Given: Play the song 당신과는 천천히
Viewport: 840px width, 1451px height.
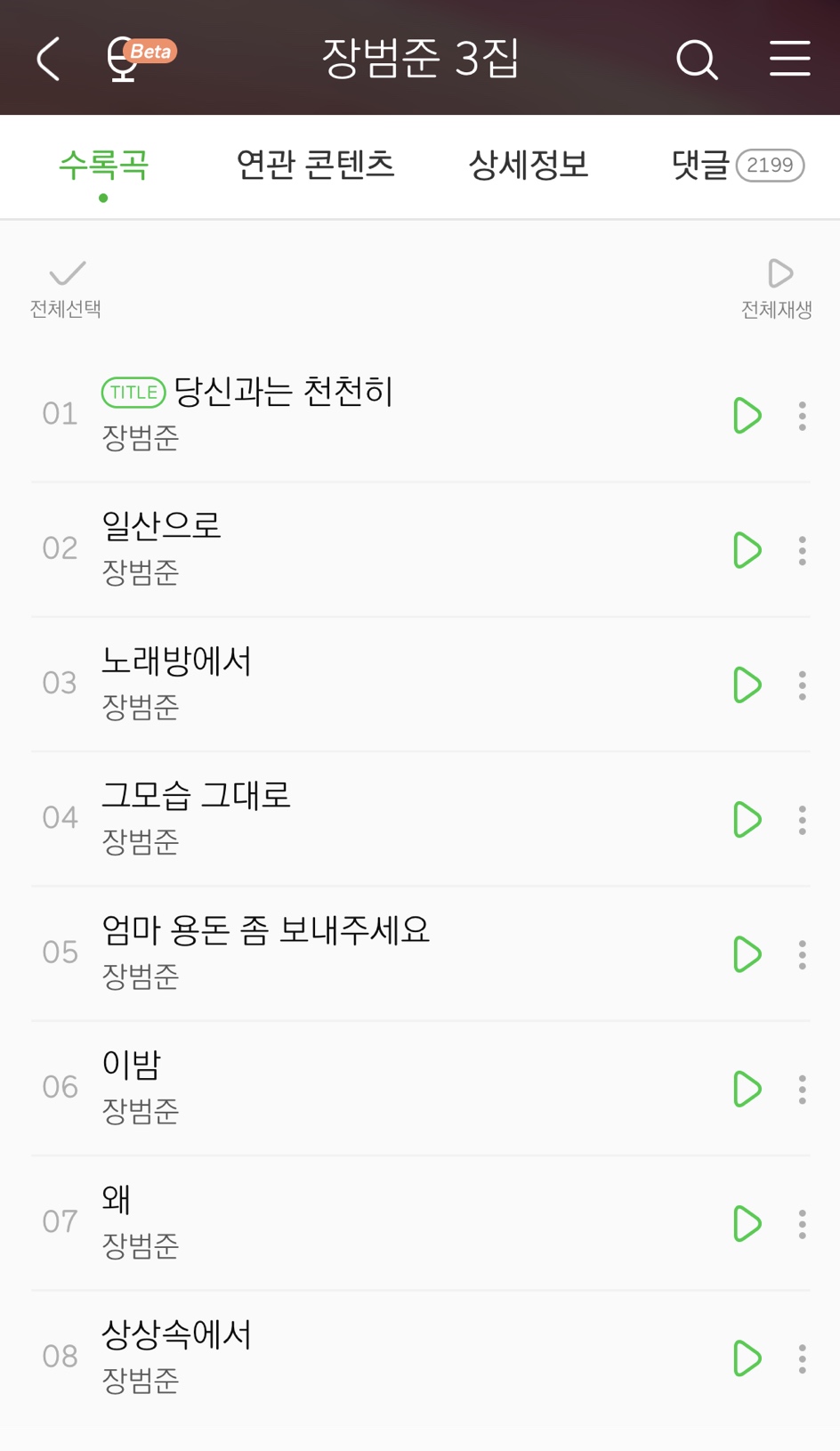Looking at the screenshot, I should tap(747, 416).
